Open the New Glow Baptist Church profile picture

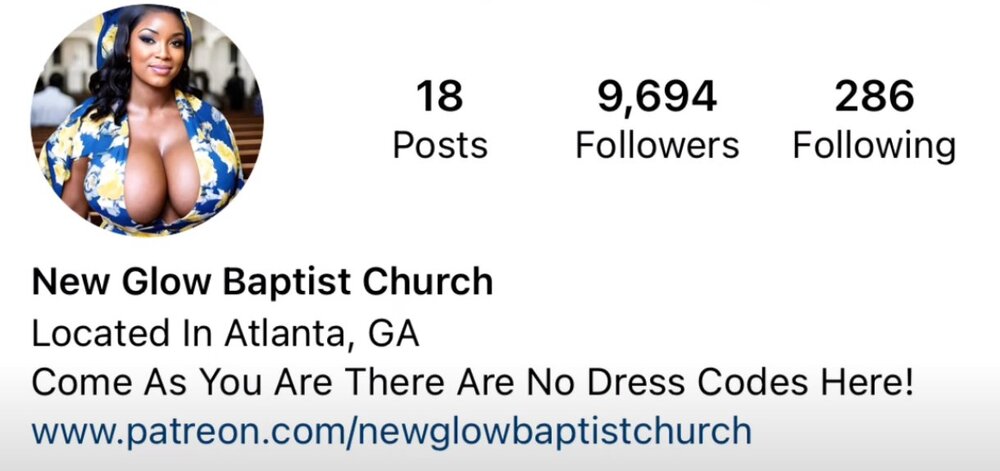[x=146, y=120]
